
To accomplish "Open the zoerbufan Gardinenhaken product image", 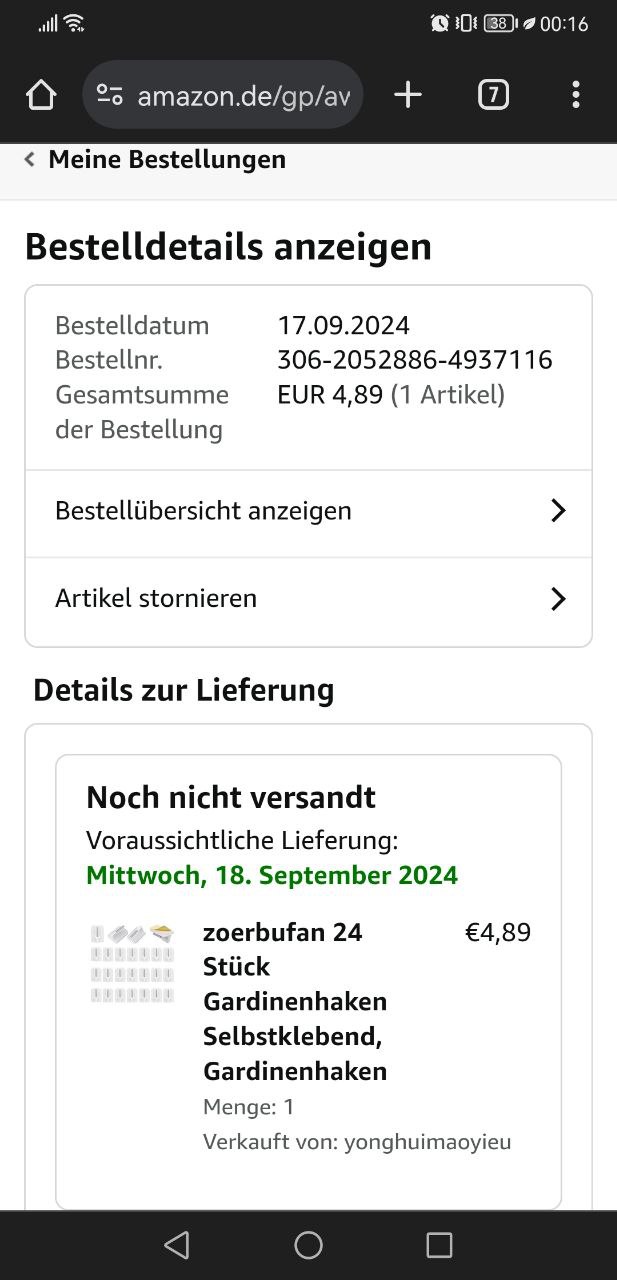I will (132, 964).
